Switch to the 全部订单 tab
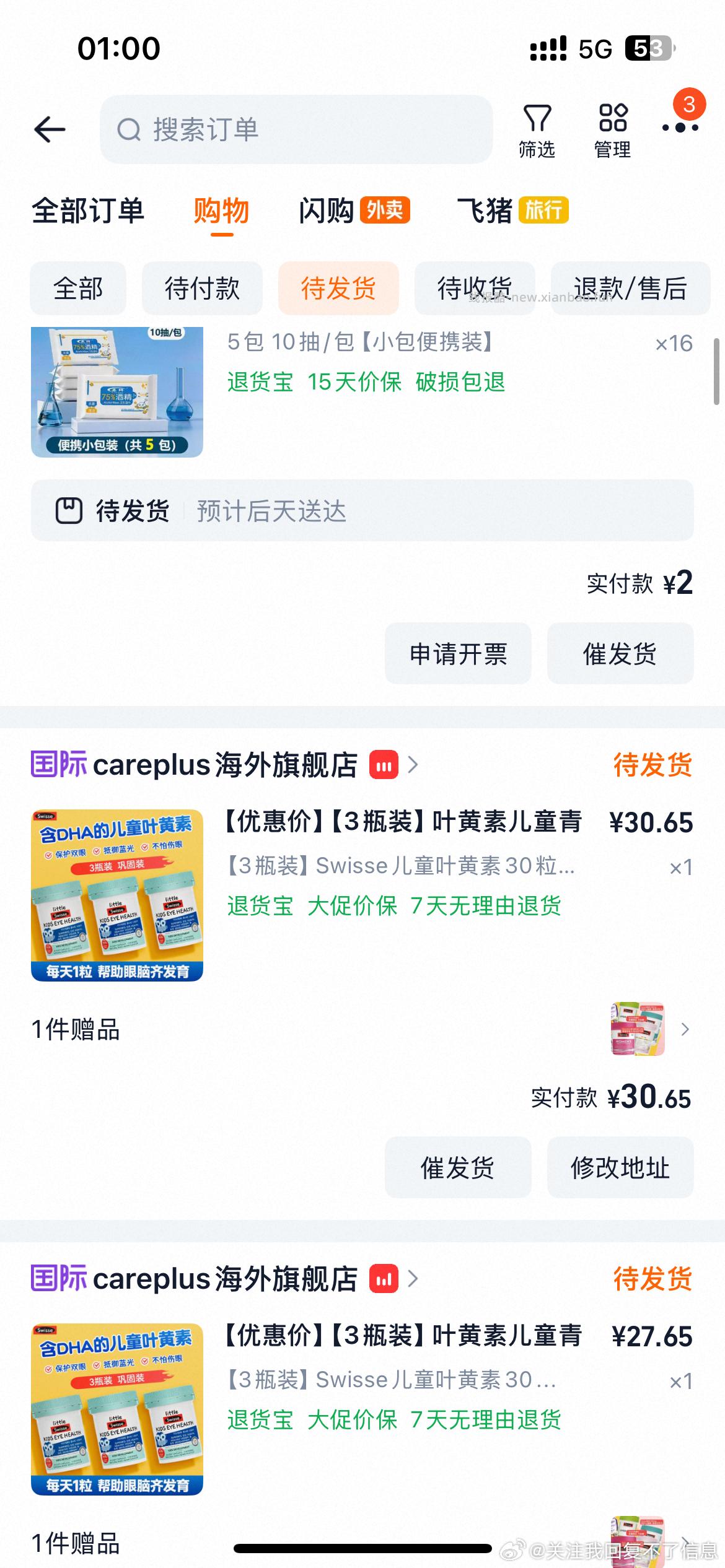The width and height of the screenshot is (725, 1568). (88, 211)
